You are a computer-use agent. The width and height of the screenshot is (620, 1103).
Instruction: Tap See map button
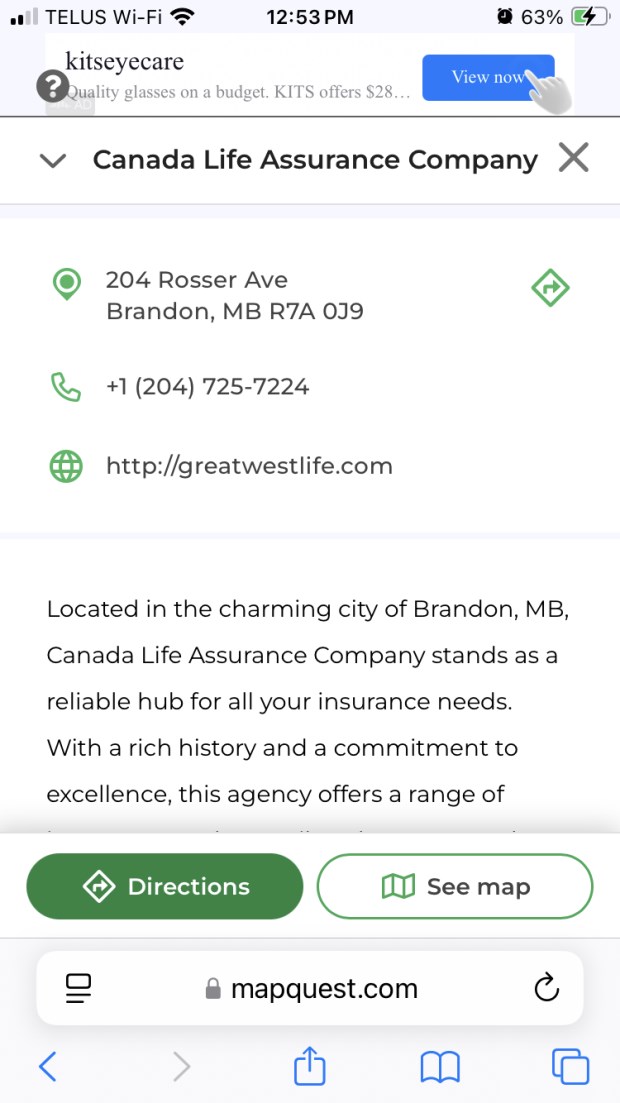point(455,886)
